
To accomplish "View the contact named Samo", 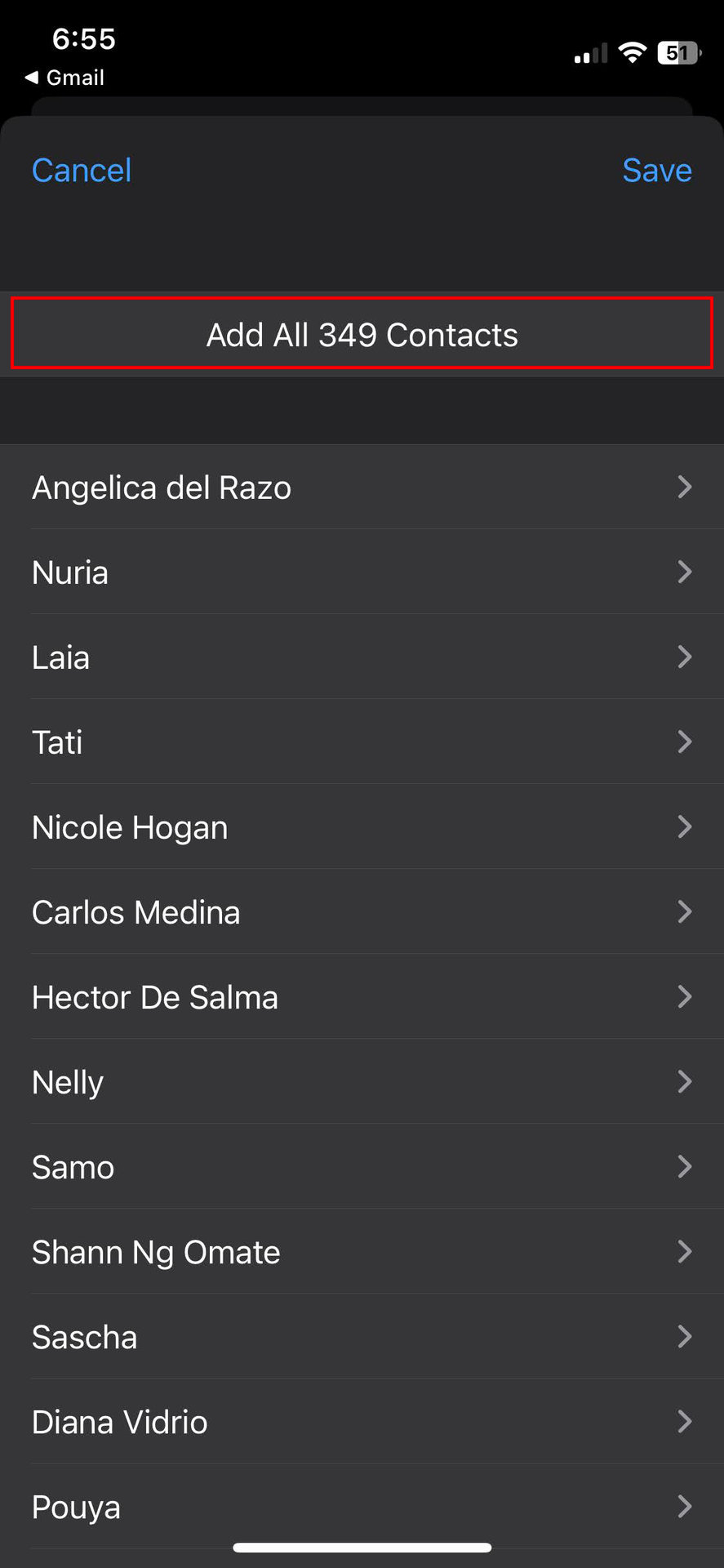I will point(362,1167).
